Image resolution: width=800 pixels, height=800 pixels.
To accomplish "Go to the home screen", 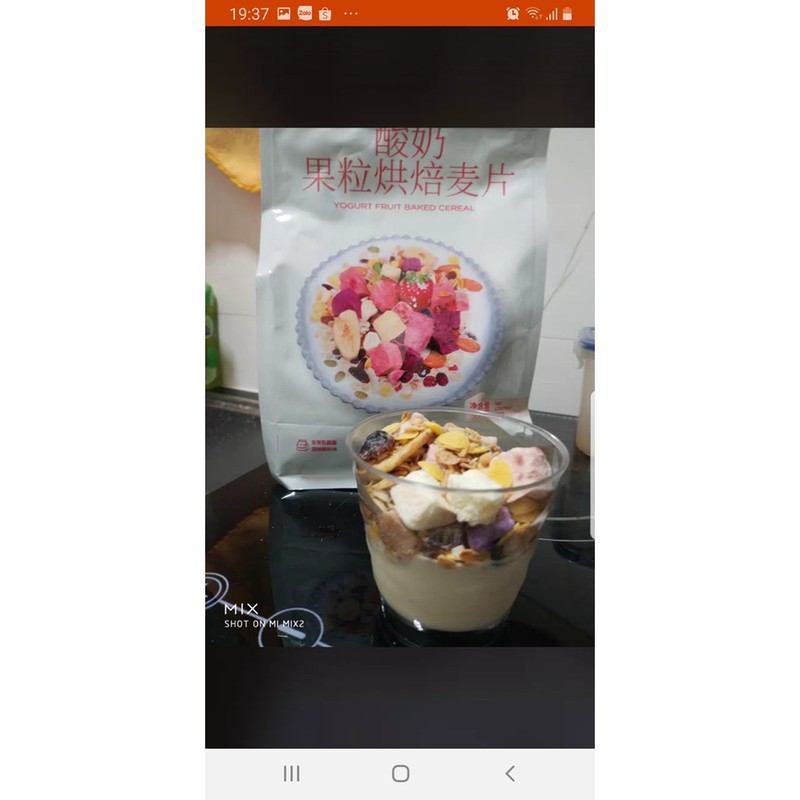I will click(x=400, y=773).
